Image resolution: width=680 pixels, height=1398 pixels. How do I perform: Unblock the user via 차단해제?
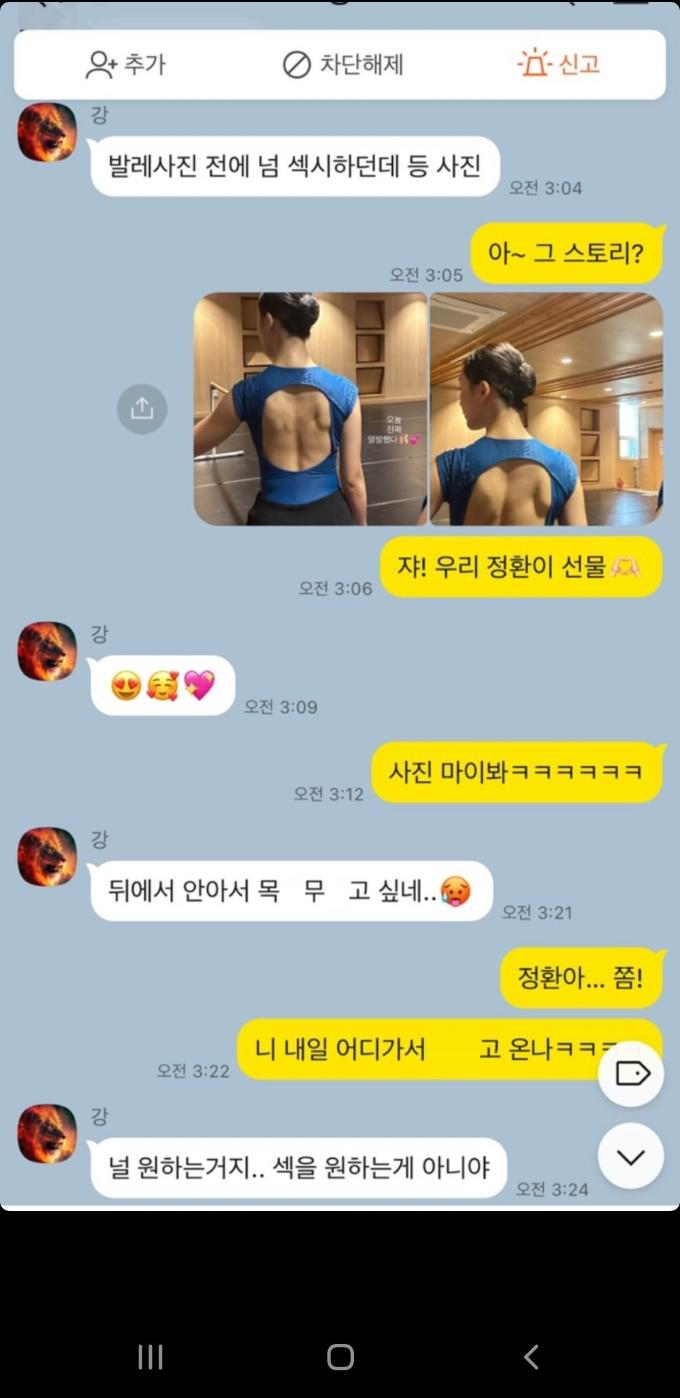click(x=342, y=65)
